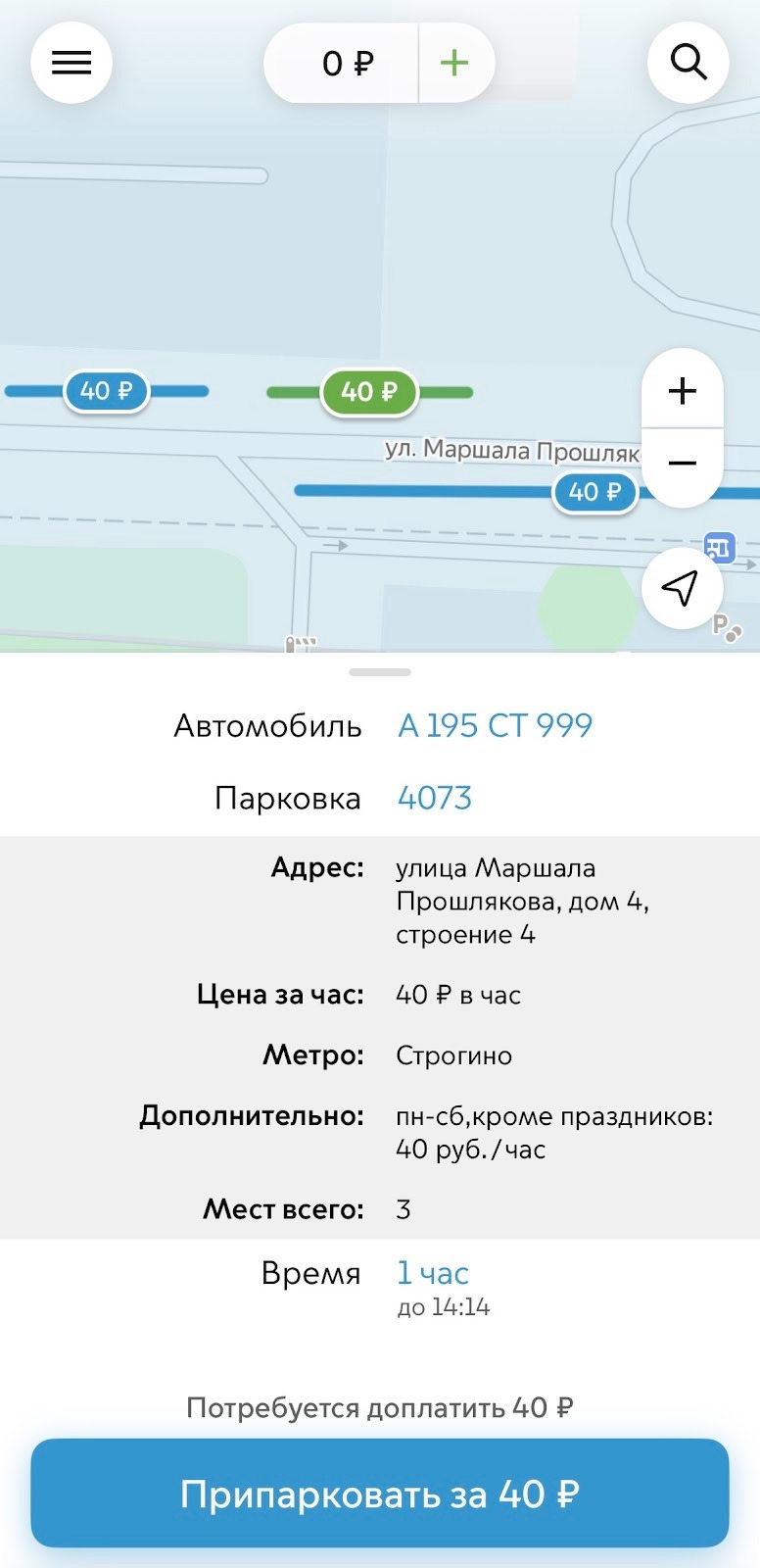Open the hamburger menu

71,63
